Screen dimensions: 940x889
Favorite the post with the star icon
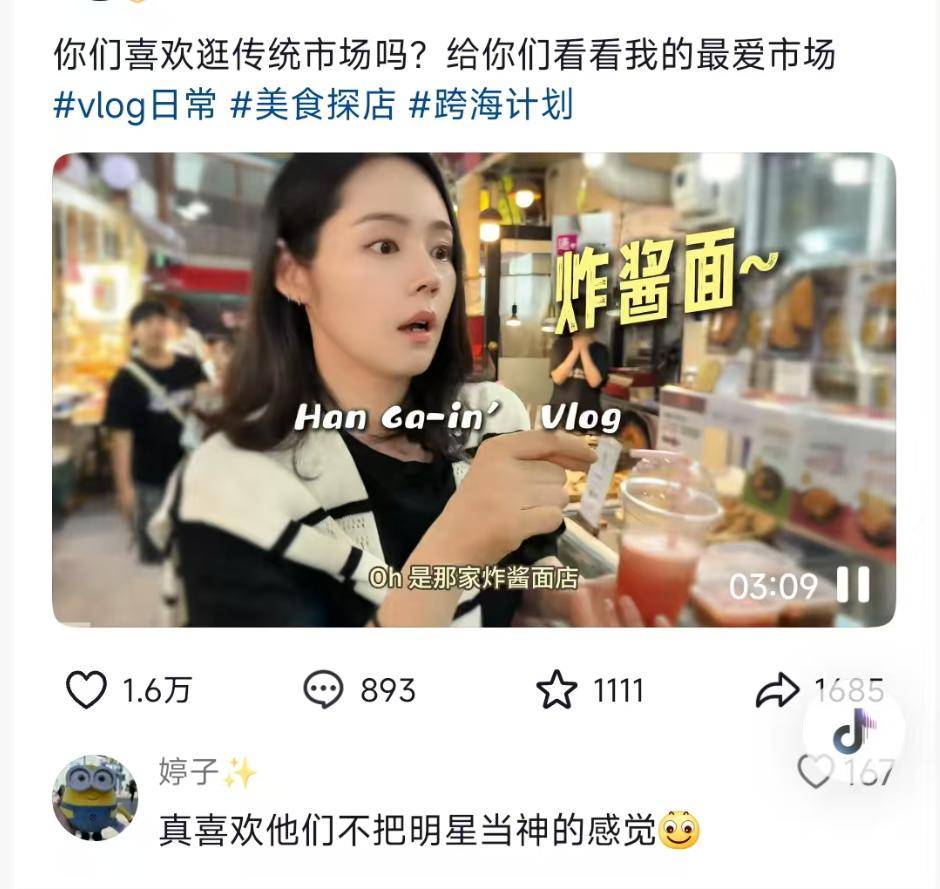tap(557, 690)
